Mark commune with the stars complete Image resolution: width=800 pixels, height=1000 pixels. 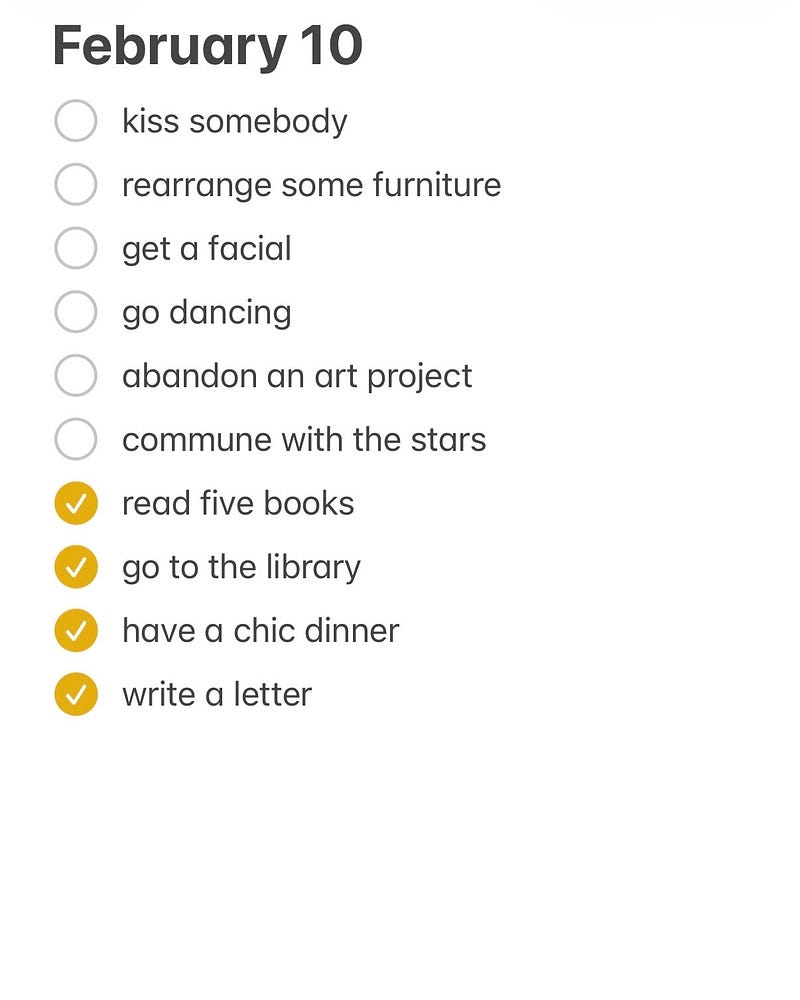76,439
